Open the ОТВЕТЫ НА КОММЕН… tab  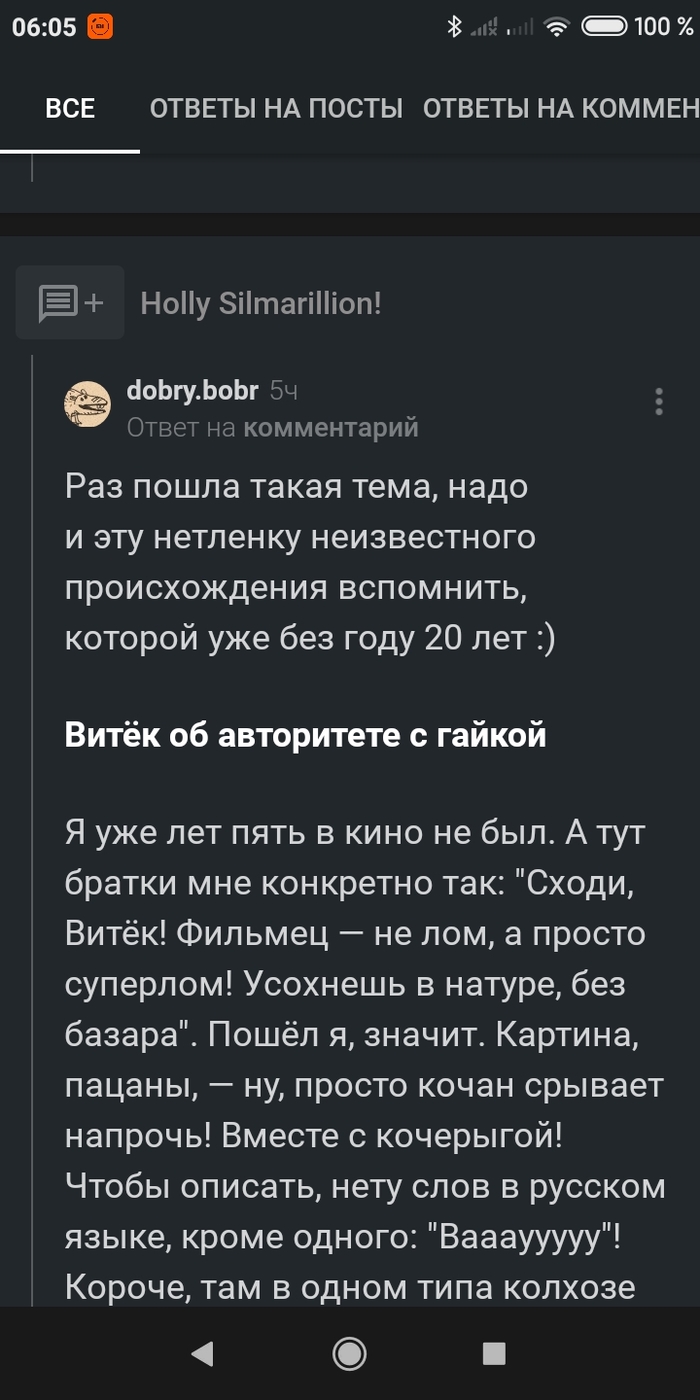click(x=560, y=108)
